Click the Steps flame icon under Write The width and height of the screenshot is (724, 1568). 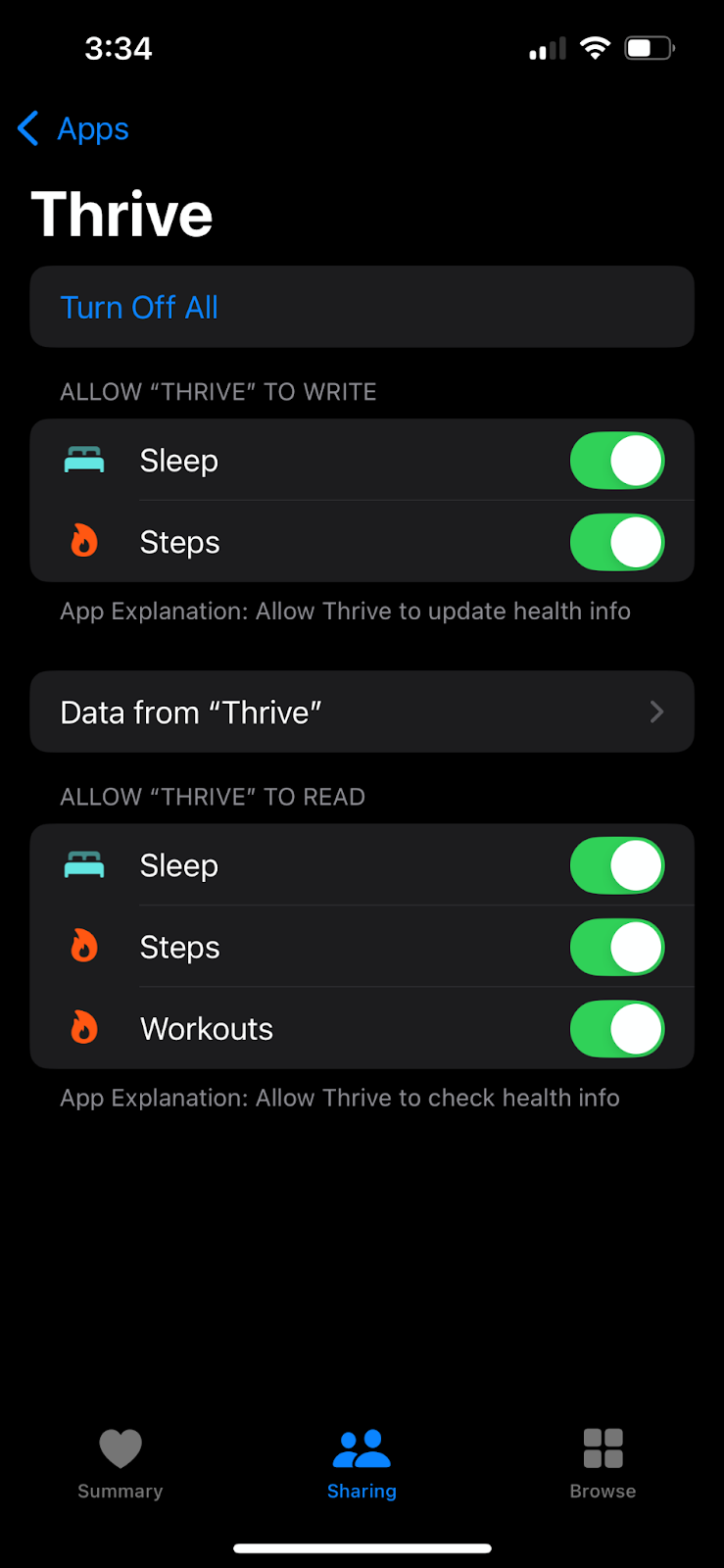point(84,542)
